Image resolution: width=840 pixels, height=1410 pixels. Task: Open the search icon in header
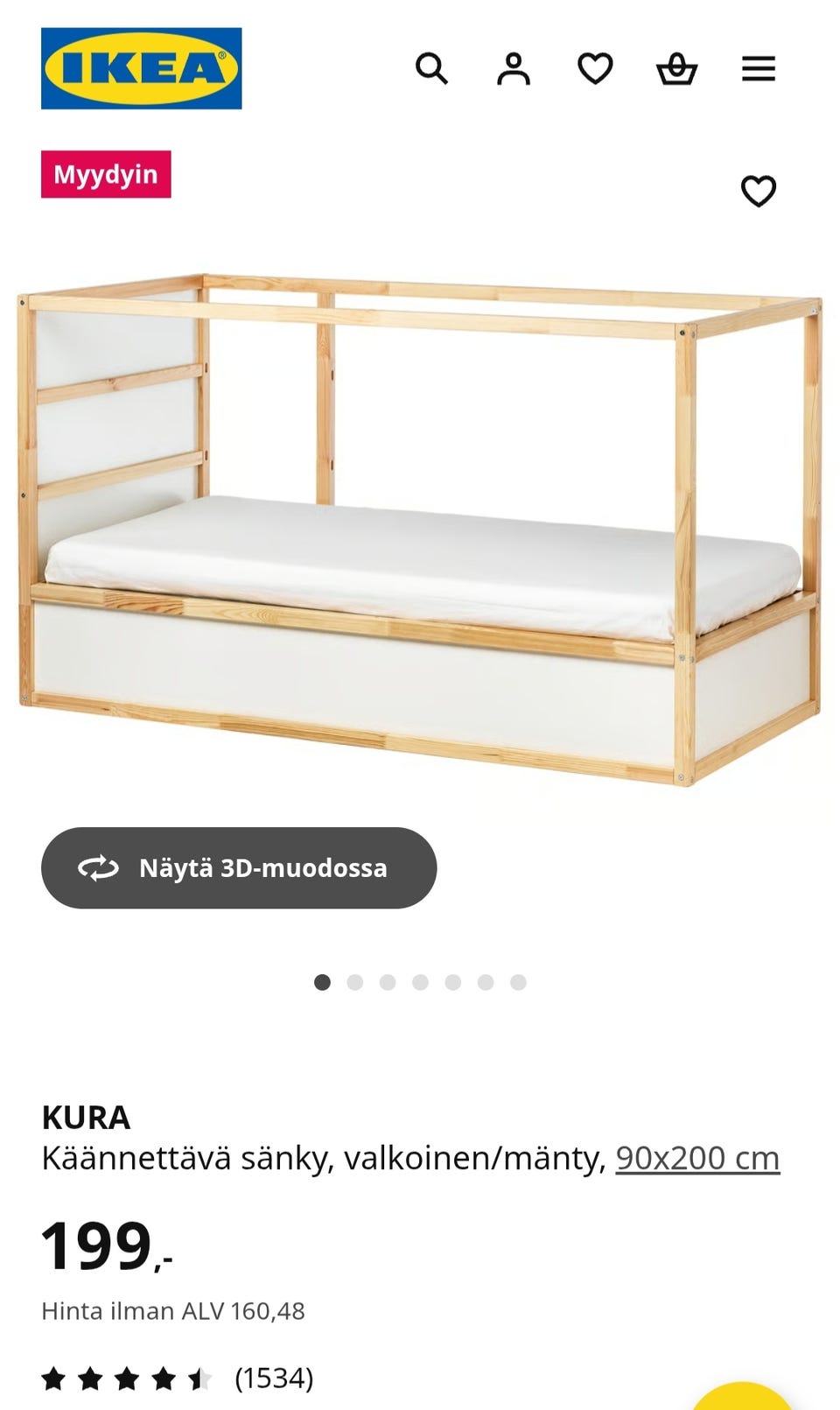coord(435,68)
